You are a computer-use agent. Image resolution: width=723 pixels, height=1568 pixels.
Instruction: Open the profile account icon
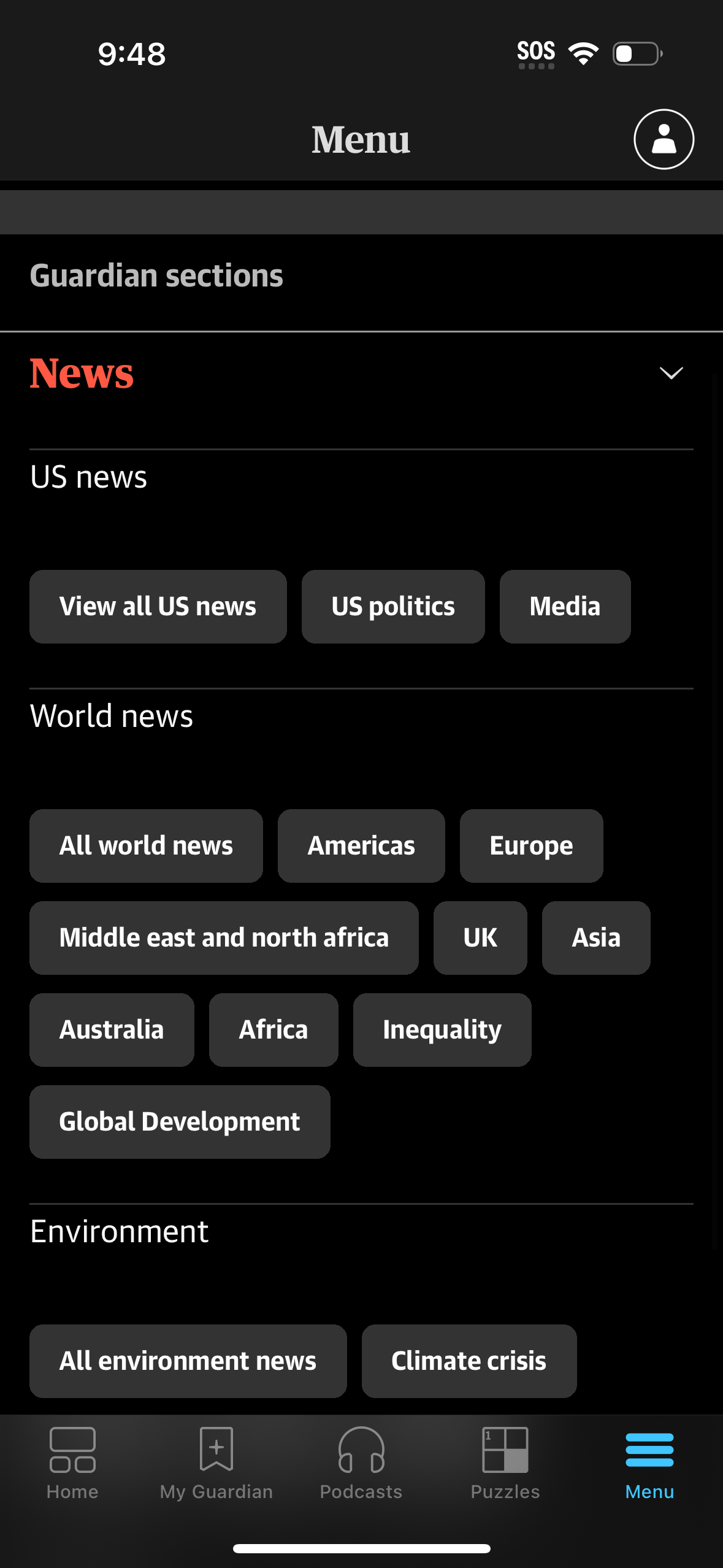tap(663, 139)
